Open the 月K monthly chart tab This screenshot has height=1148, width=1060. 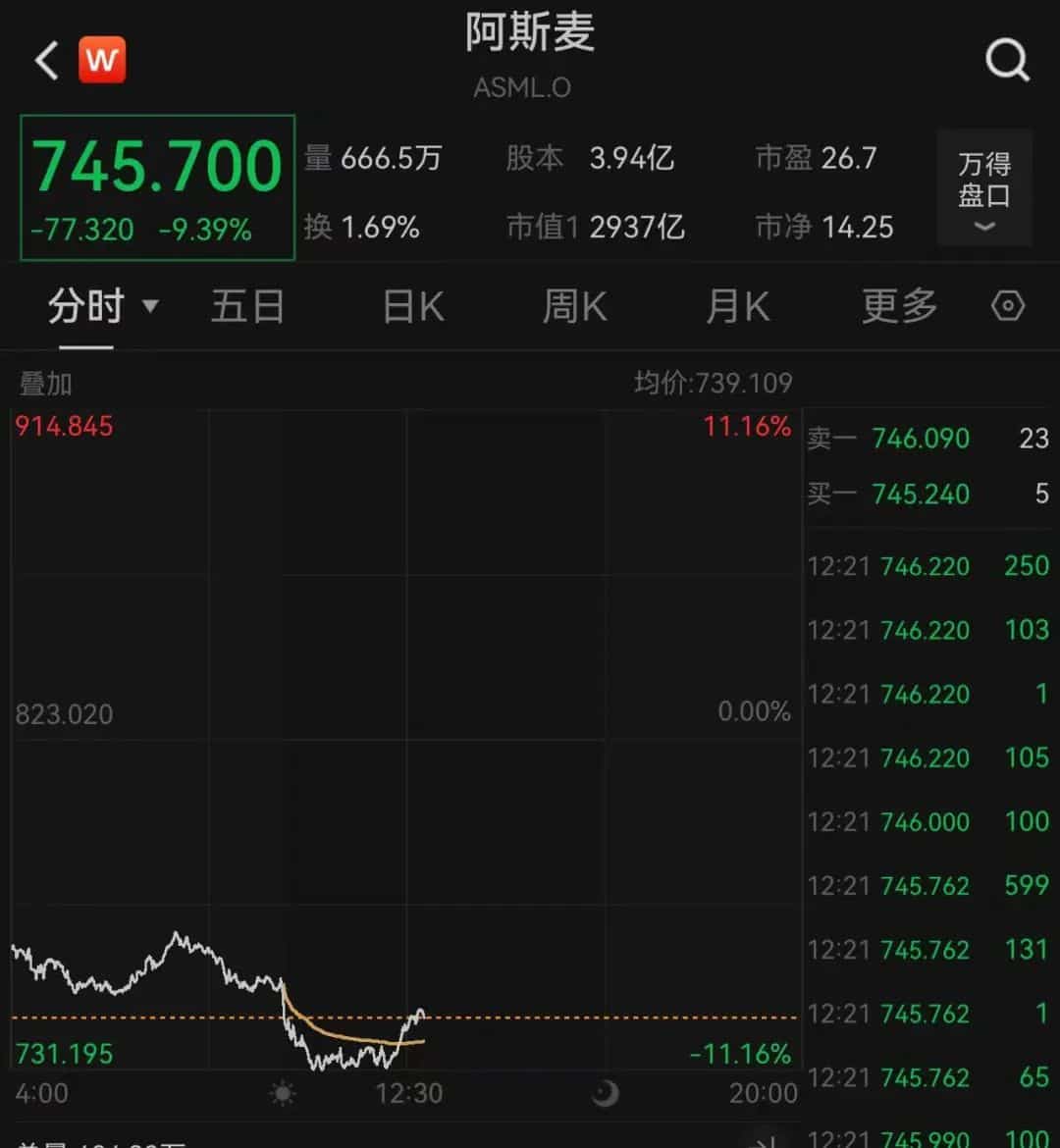point(736,306)
